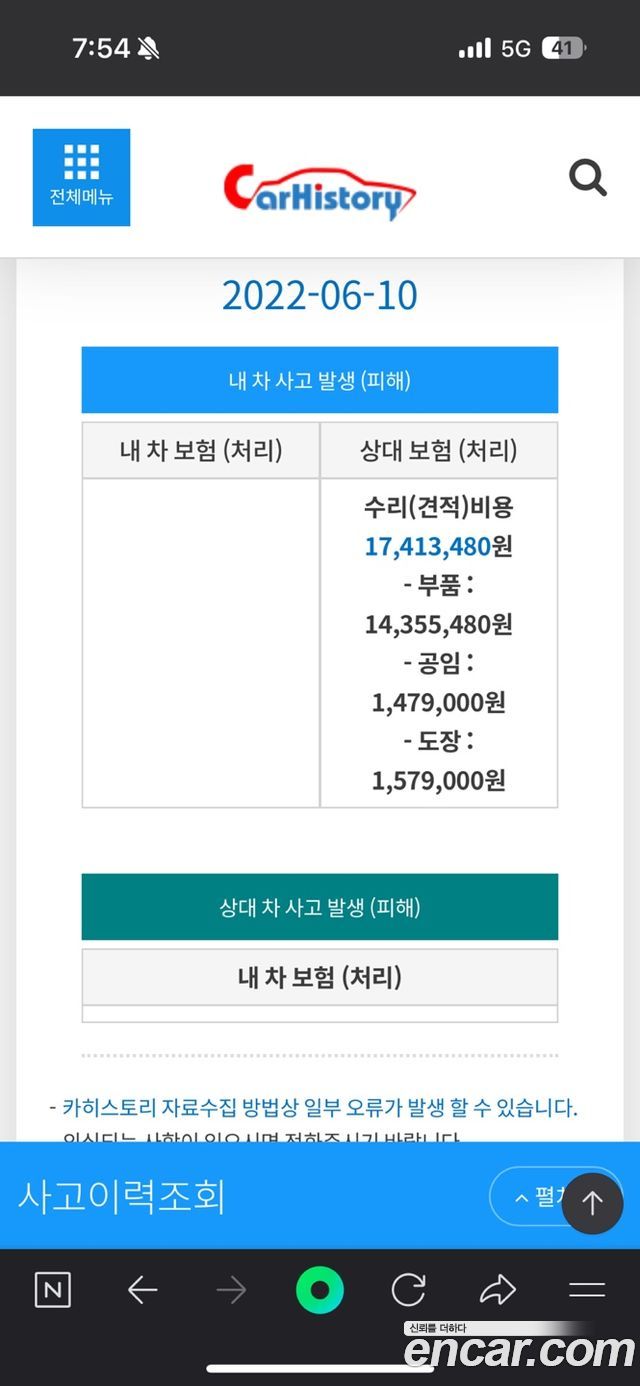Tap the CarHistory logo to go home
The height and width of the screenshot is (1386, 640).
pyautogui.click(x=319, y=191)
